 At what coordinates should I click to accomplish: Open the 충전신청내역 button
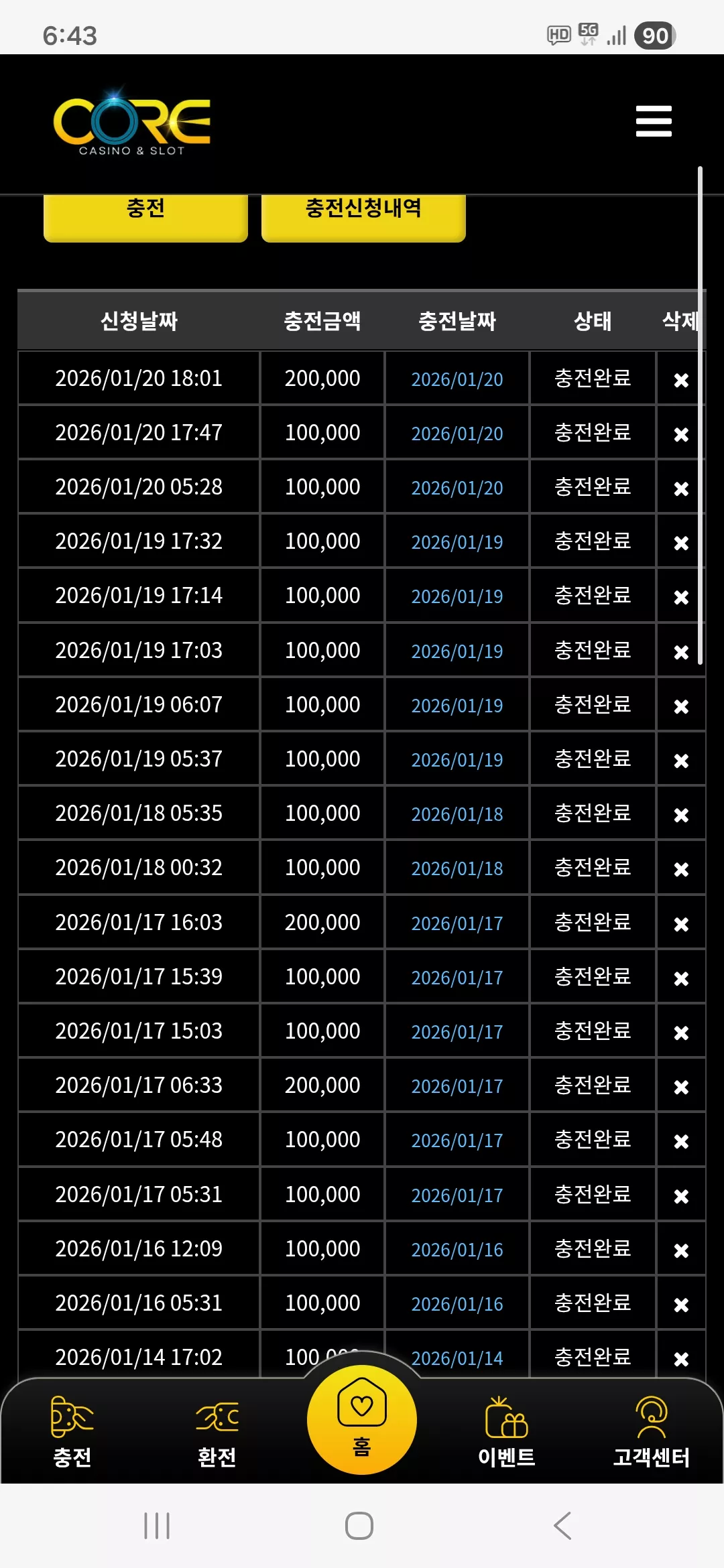[x=363, y=217]
